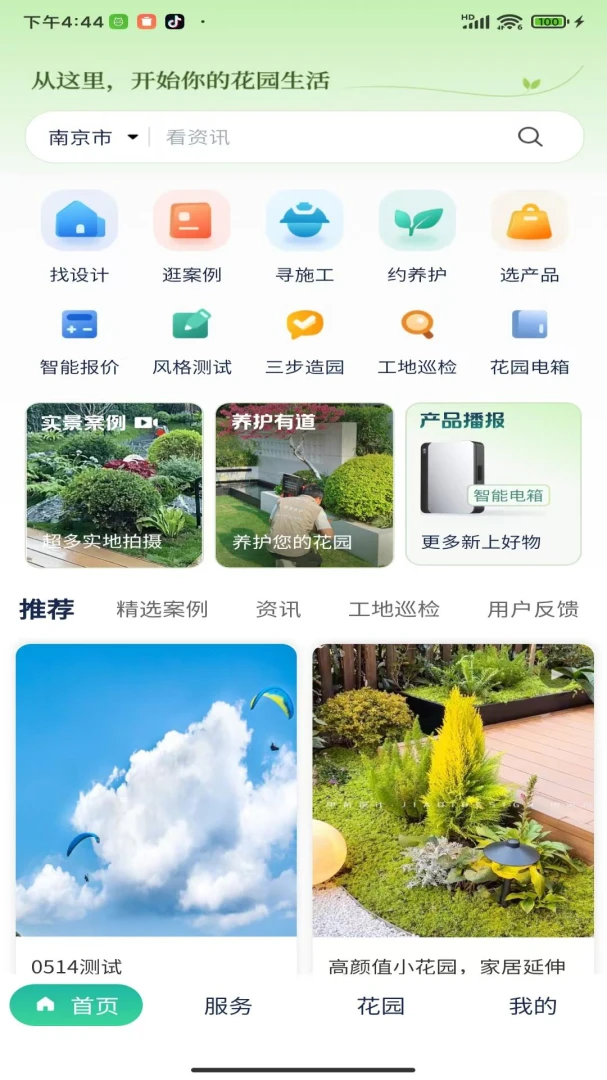The width and height of the screenshot is (607, 1080).
Task: Go to the 我的 bottom tab
Action: click(x=533, y=1006)
